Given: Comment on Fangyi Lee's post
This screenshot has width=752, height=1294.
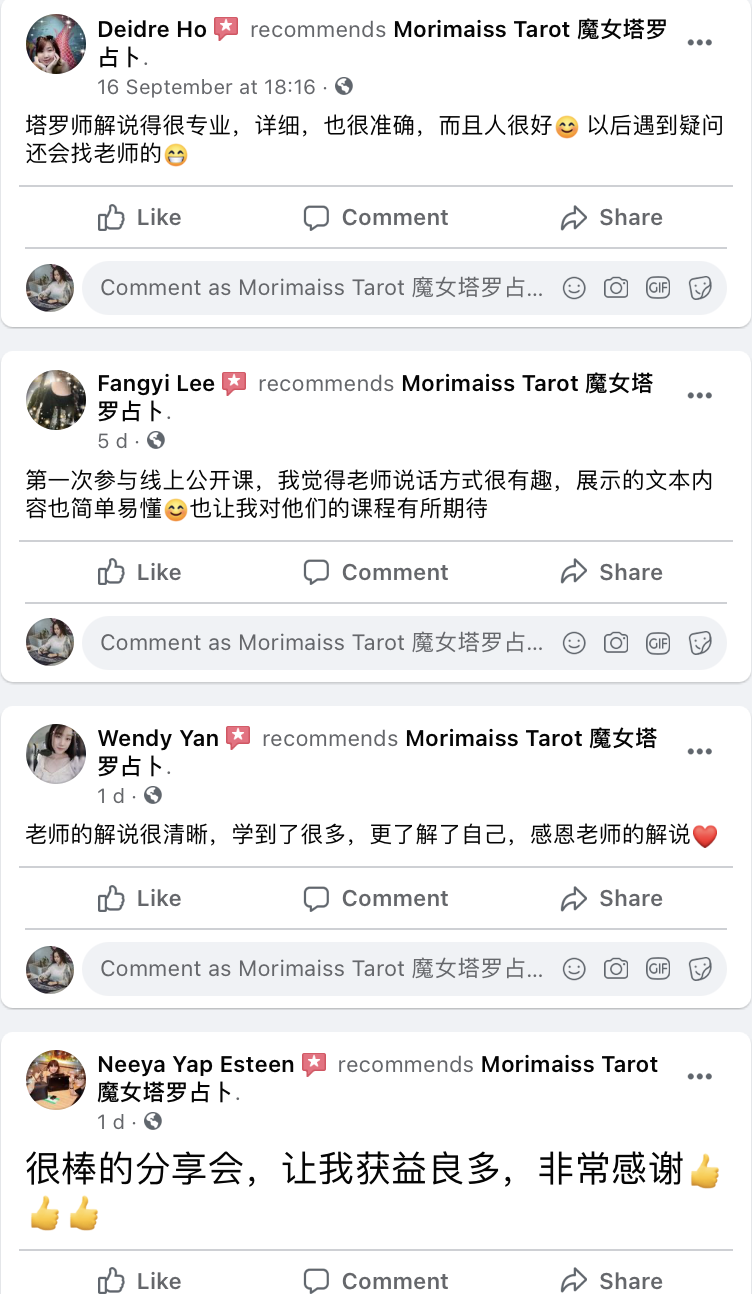Looking at the screenshot, I should click(x=376, y=573).
